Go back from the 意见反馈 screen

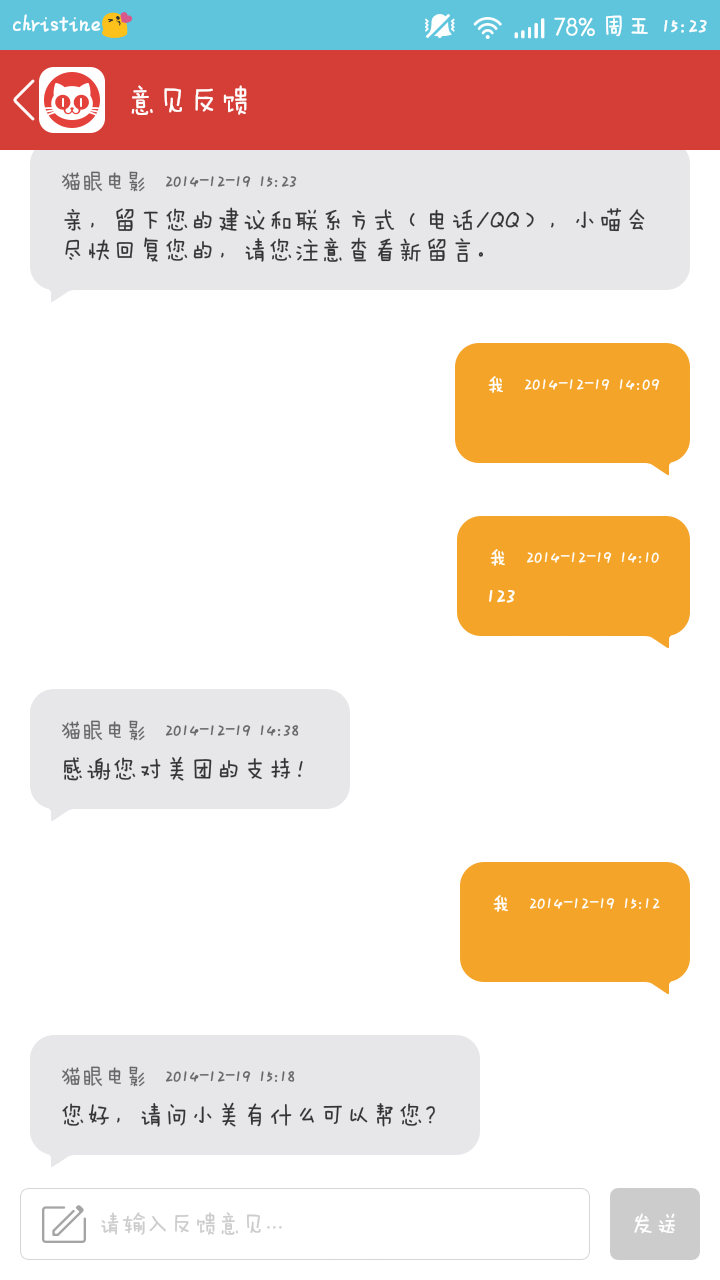24,100
